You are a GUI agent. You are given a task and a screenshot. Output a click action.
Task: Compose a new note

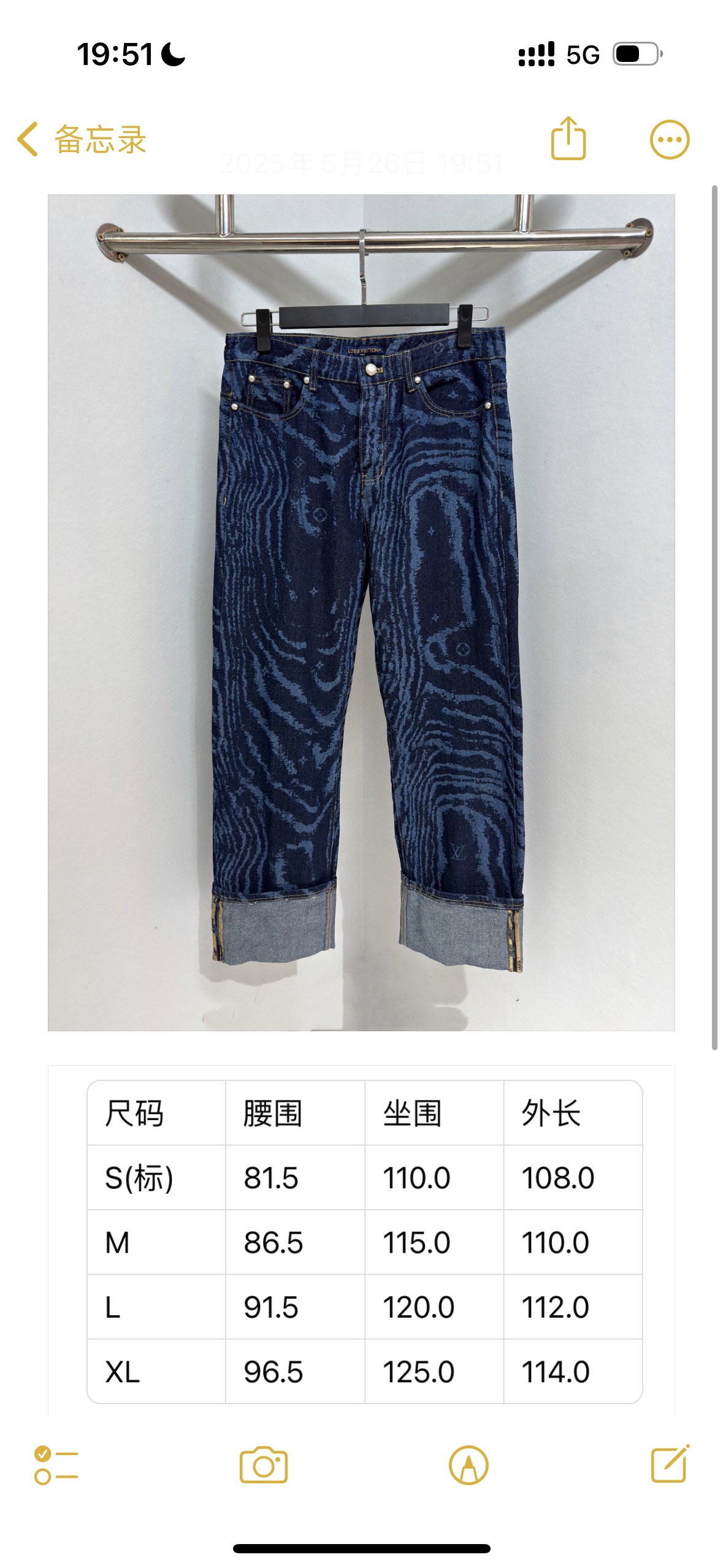click(670, 1464)
